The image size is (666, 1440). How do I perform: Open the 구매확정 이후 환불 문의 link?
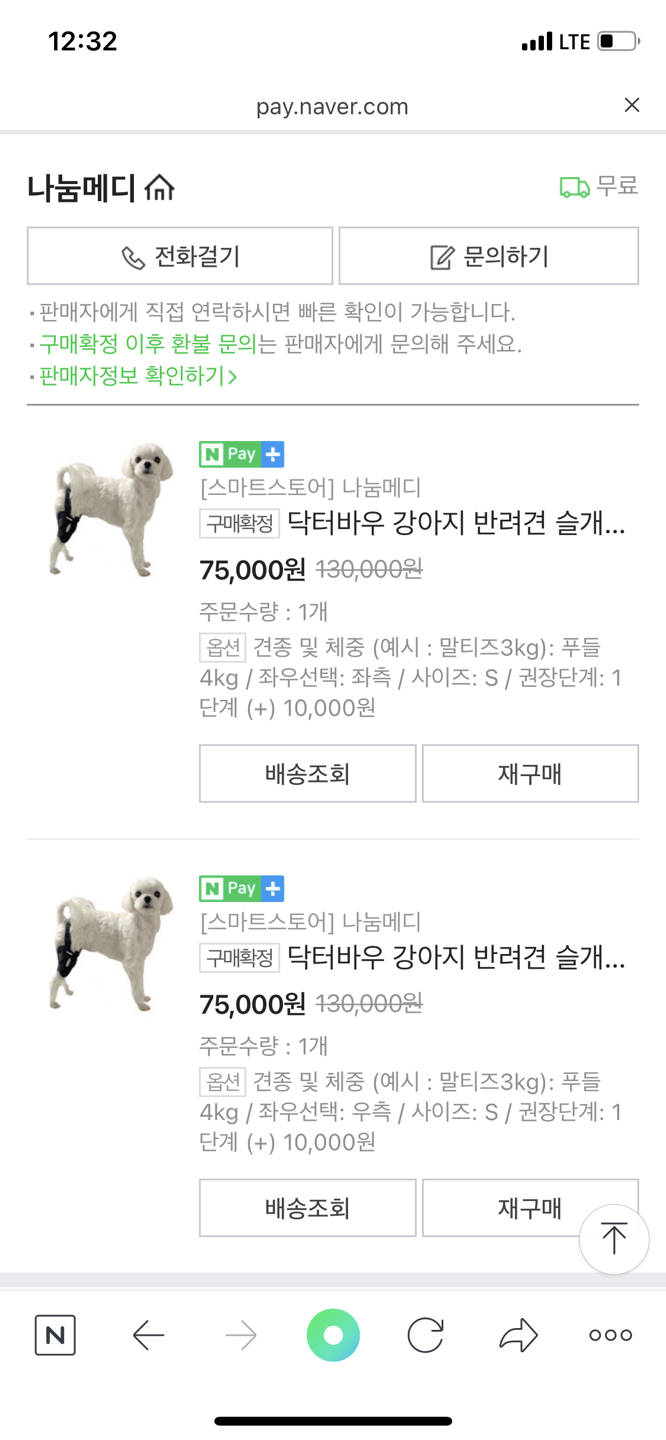148,344
